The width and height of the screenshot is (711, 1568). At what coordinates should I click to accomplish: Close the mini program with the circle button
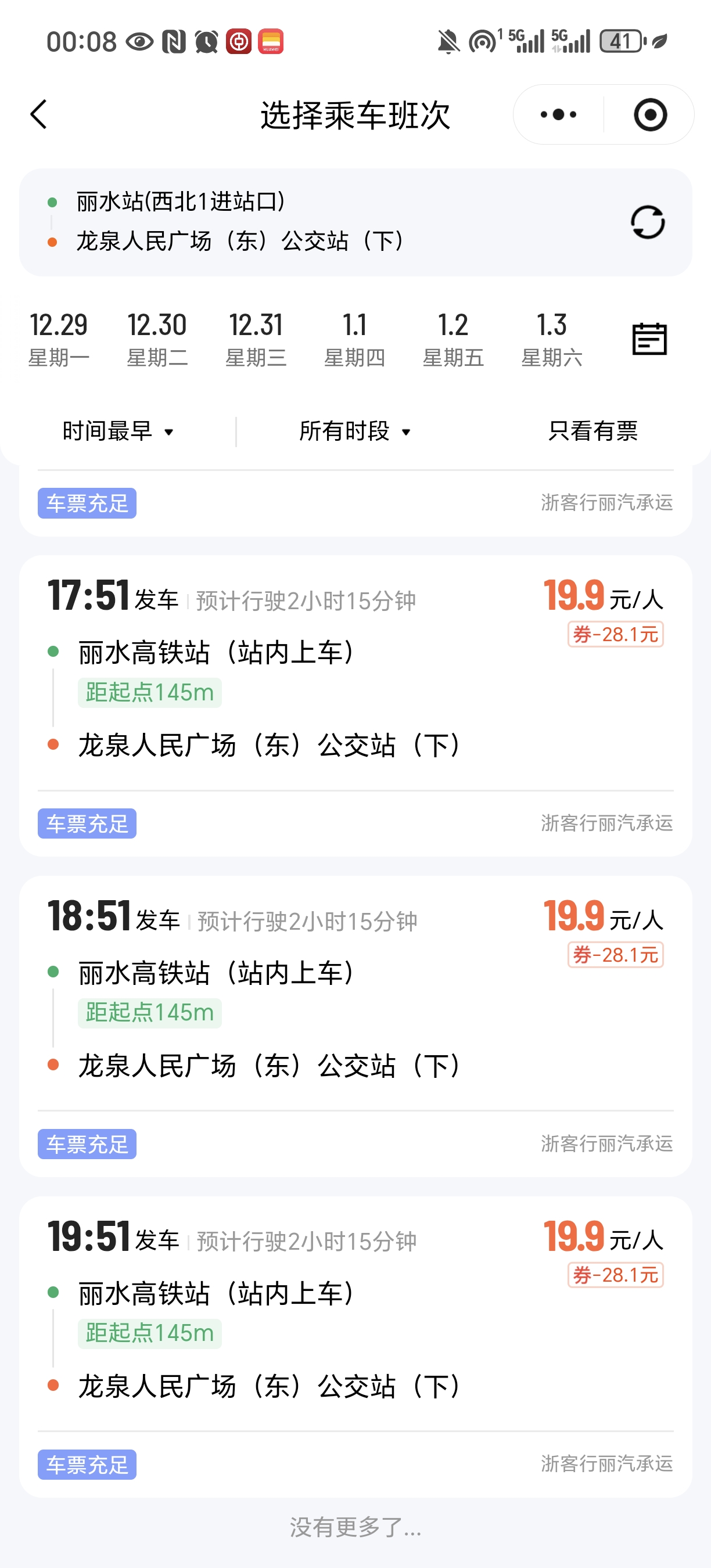click(649, 114)
